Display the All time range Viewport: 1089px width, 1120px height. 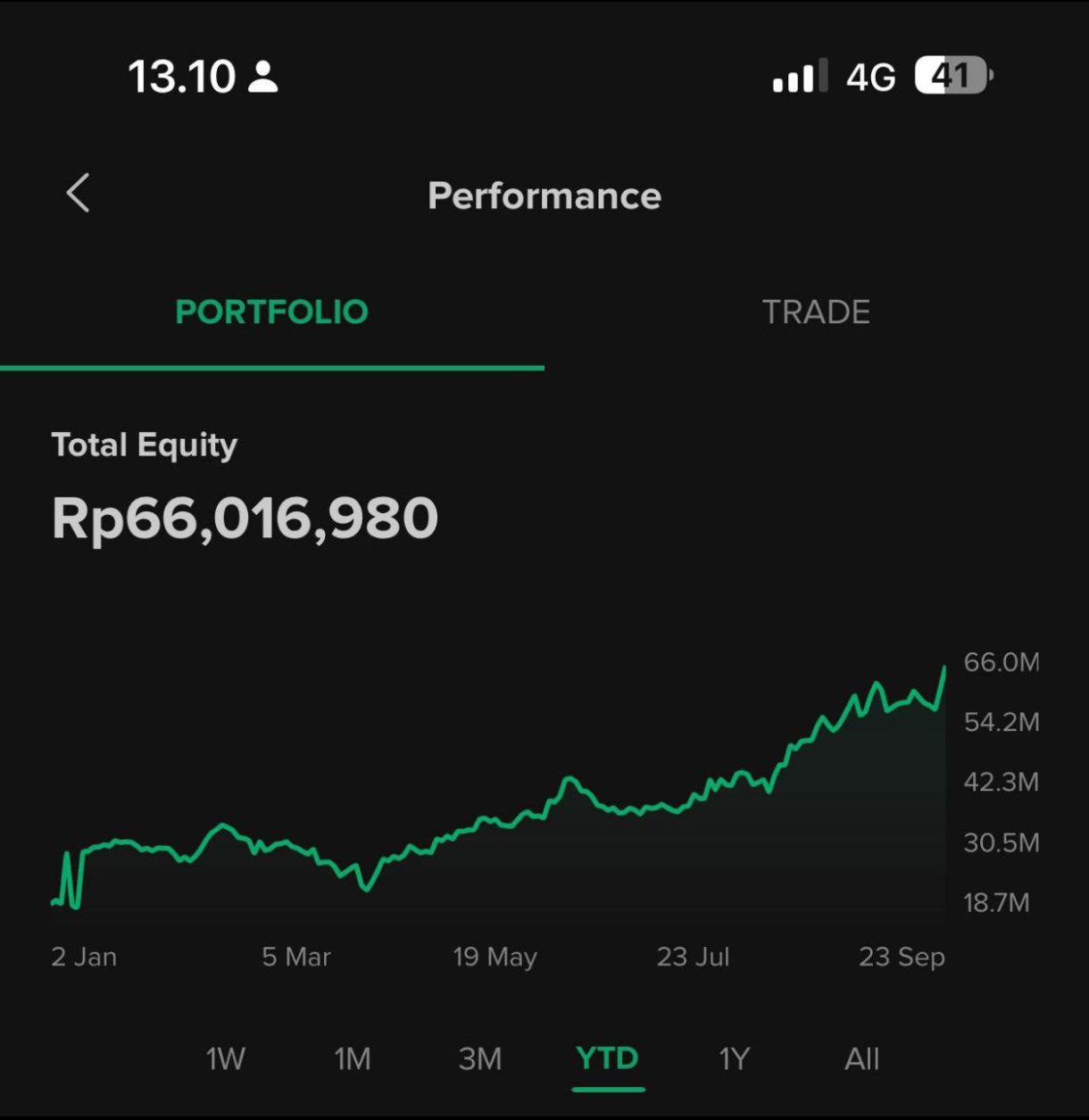[862, 1059]
